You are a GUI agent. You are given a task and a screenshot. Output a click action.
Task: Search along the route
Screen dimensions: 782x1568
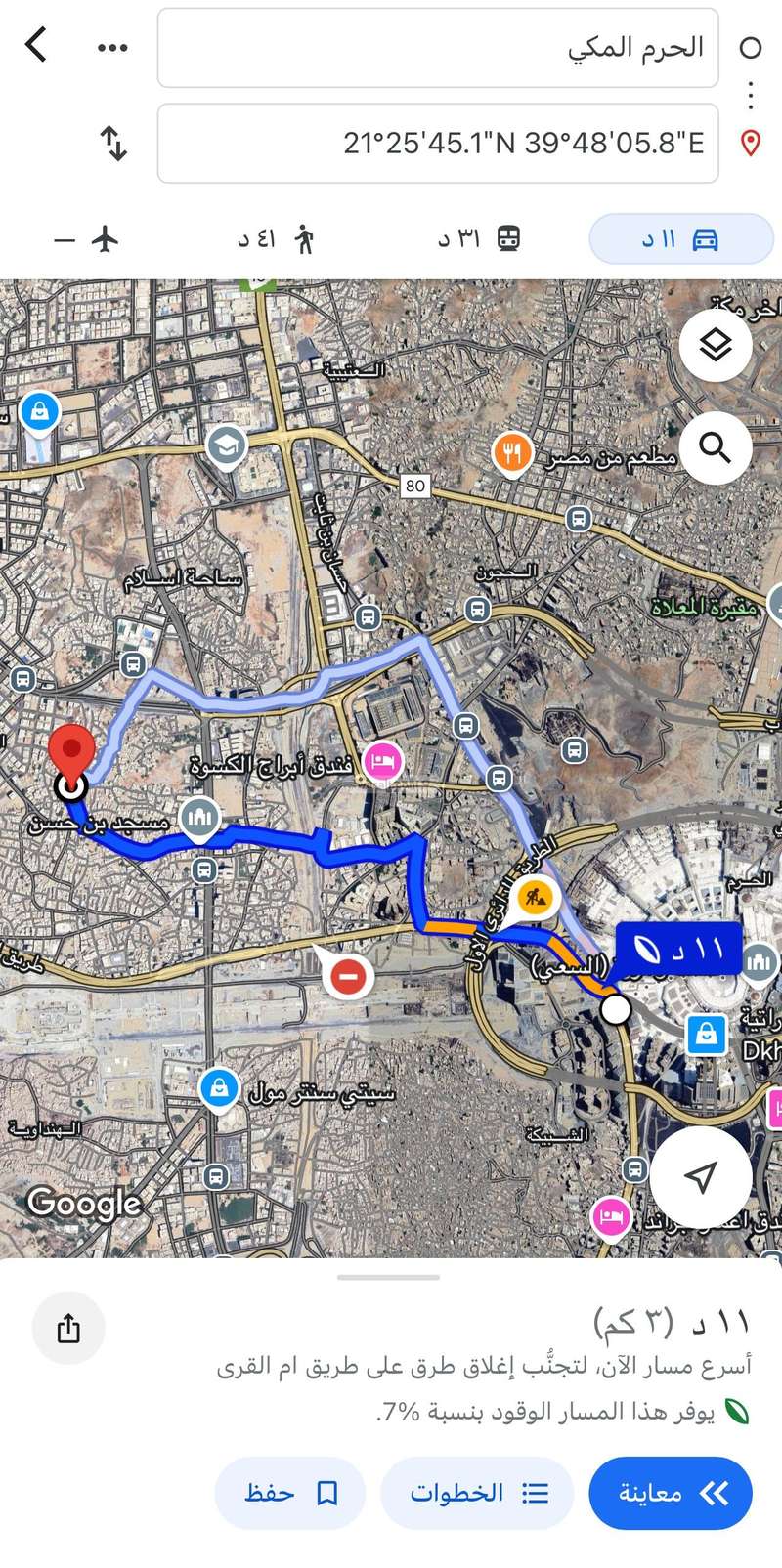[x=716, y=448]
